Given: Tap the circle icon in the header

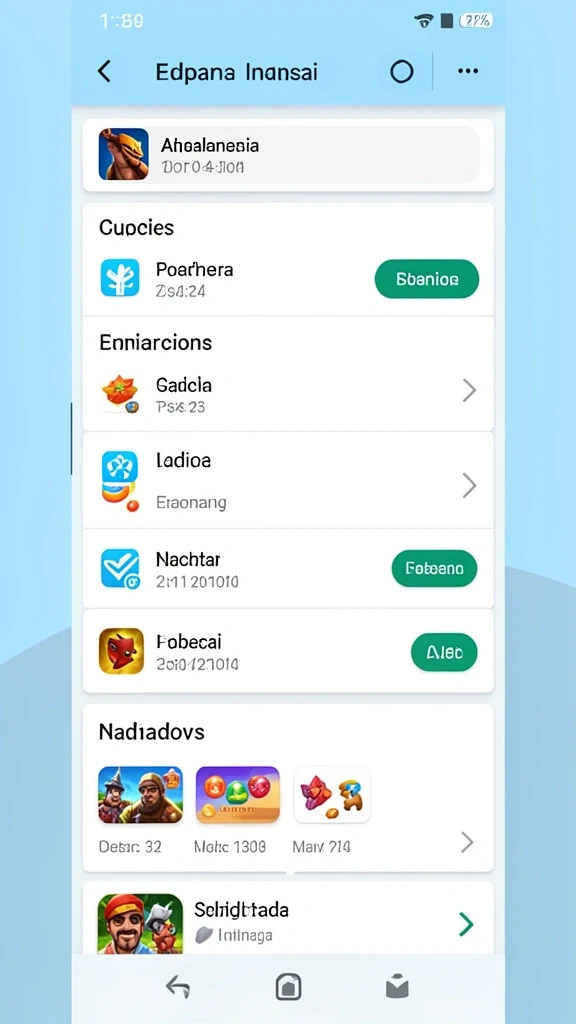Looking at the screenshot, I should (x=402, y=72).
